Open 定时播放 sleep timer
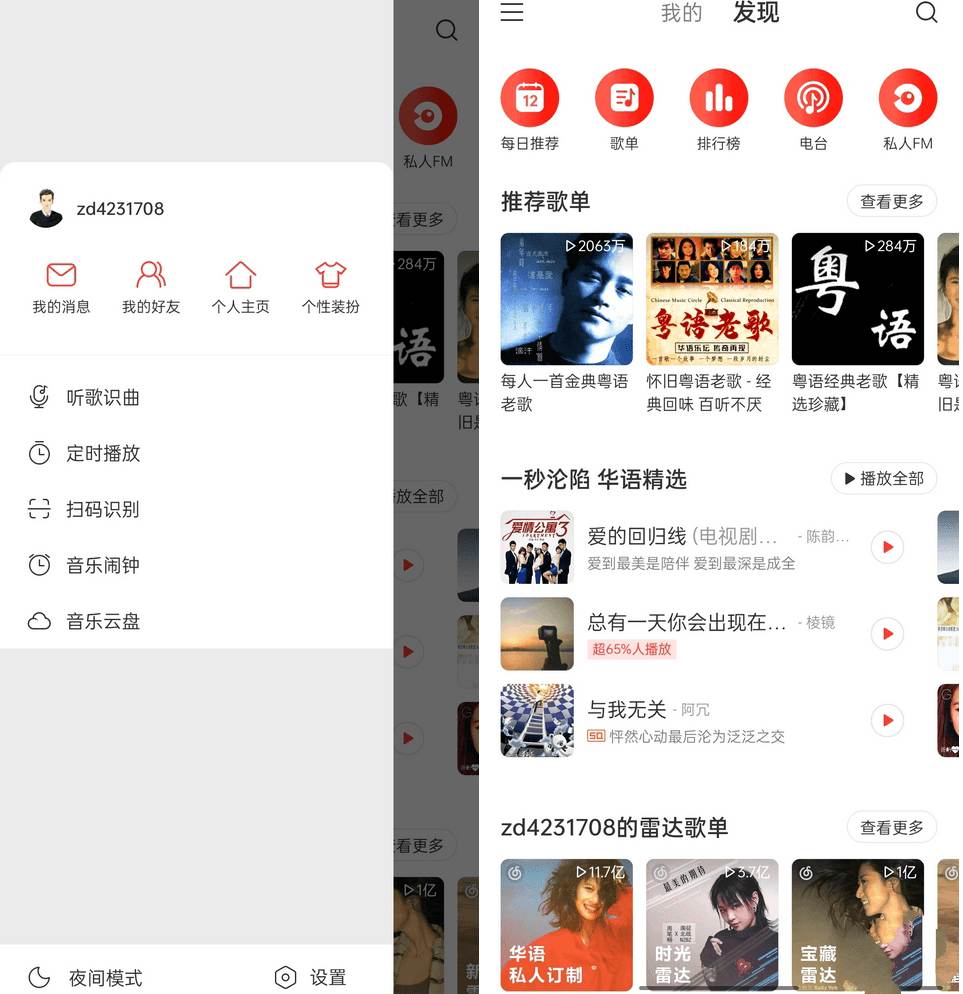Image resolution: width=963 pixels, height=994 pixels. click(x=103, y=453)
